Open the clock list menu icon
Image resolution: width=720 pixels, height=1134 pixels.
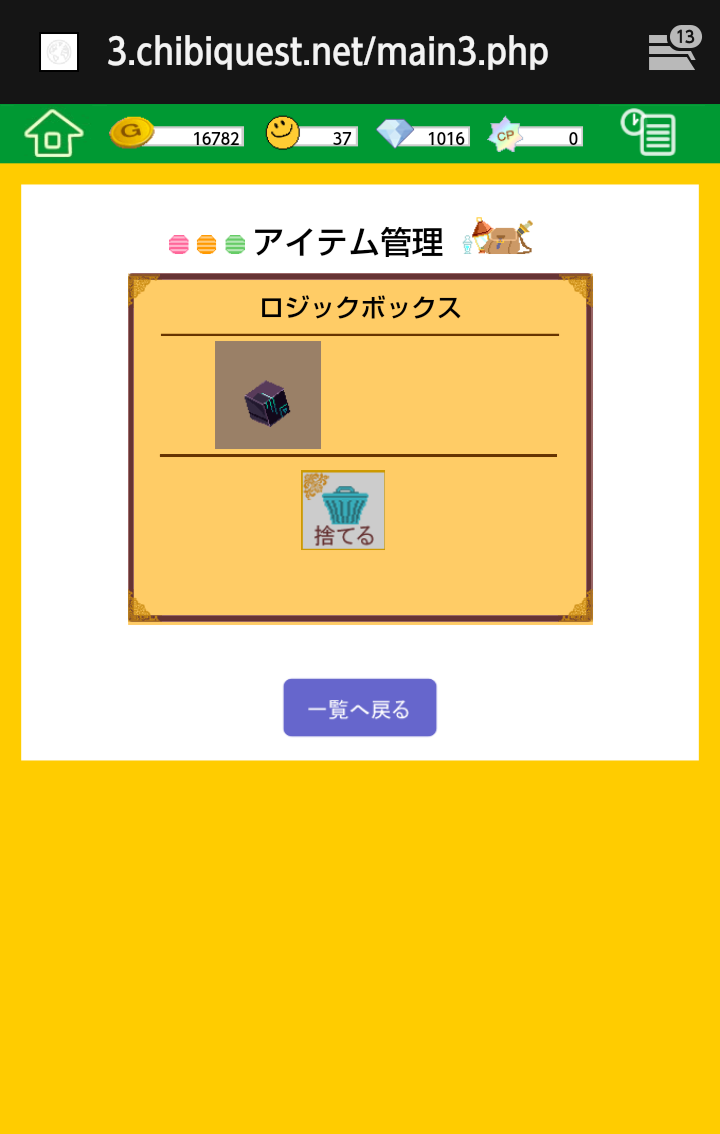(x=648, y=133)
